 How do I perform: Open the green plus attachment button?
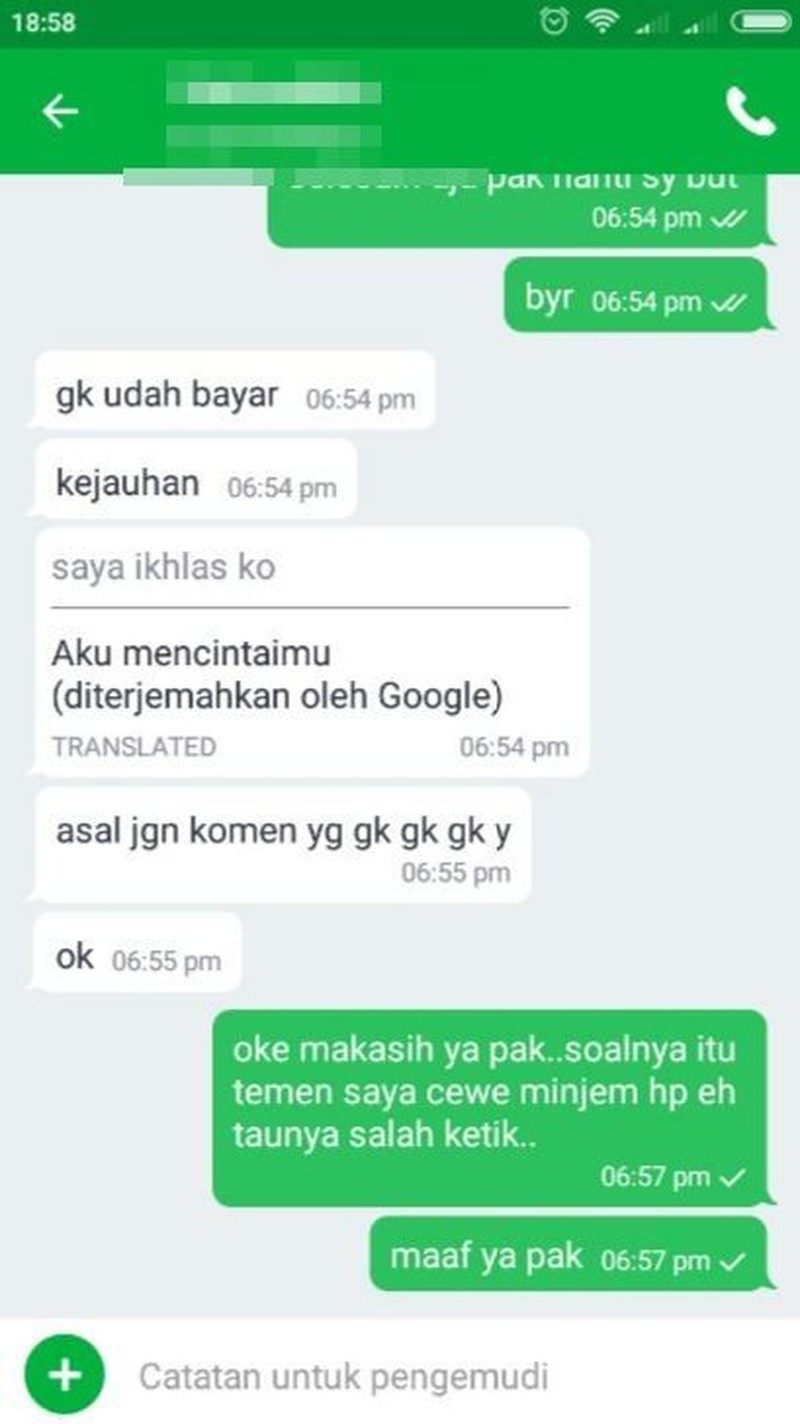coord(65,1375)
